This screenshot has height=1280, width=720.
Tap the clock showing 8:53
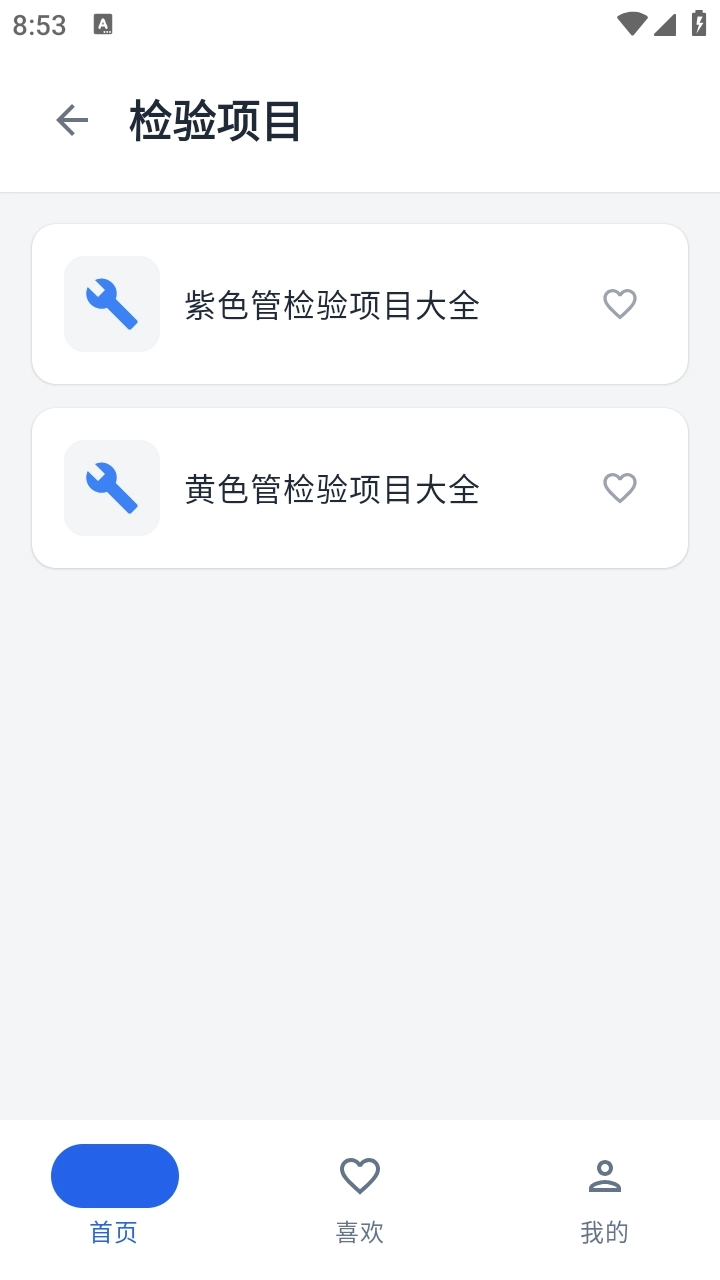pos(38,25)
